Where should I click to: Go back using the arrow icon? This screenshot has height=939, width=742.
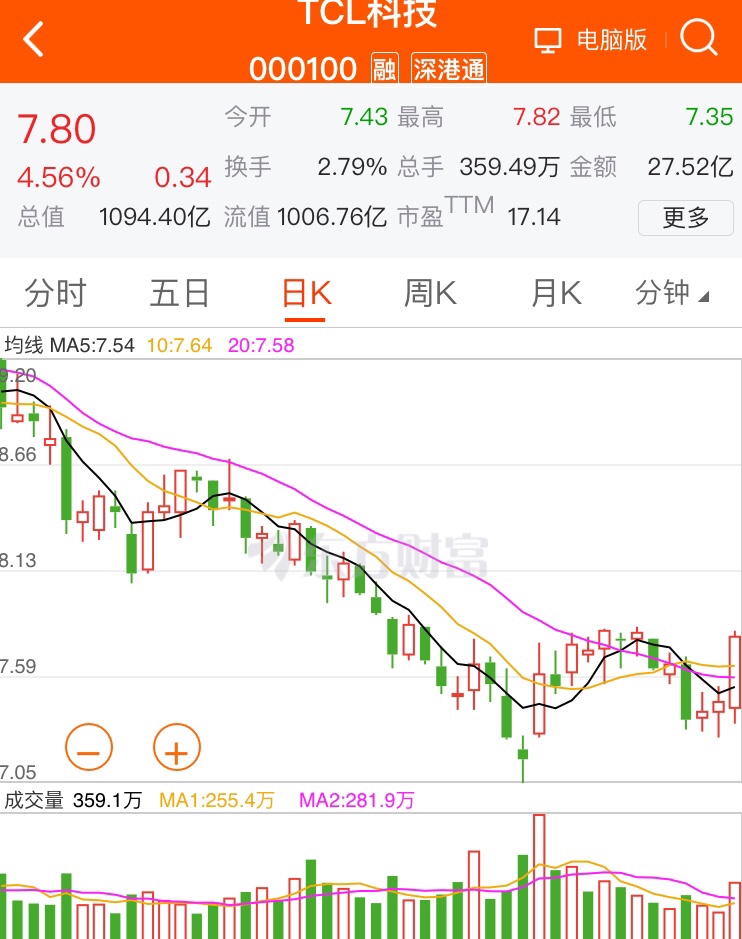34,41
